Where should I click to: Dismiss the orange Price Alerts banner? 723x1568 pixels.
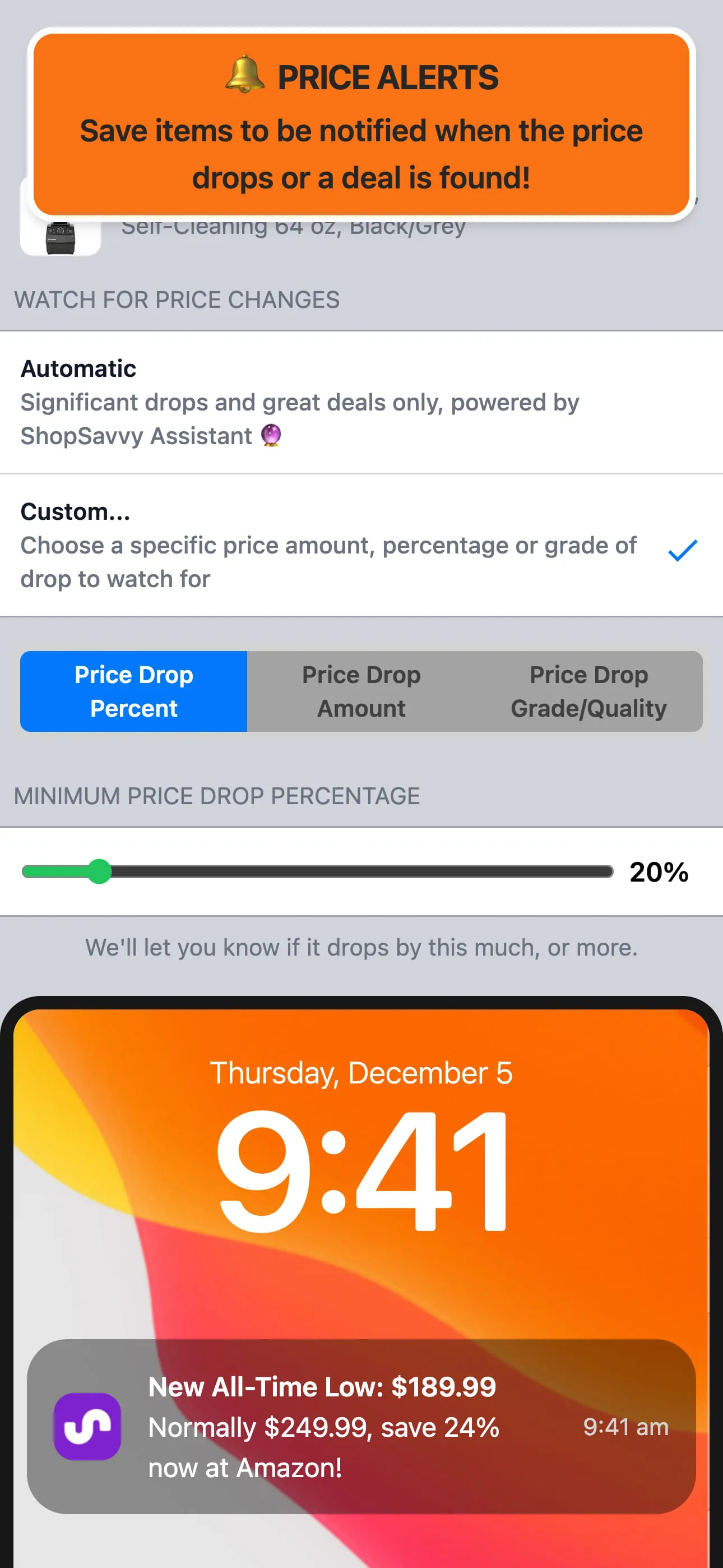point(361,122)
